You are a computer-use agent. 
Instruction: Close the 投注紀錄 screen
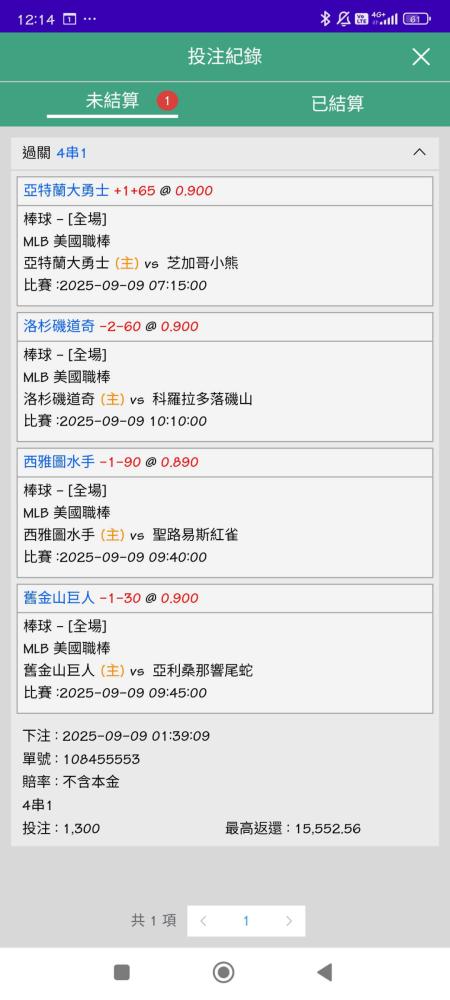[421, 57]
